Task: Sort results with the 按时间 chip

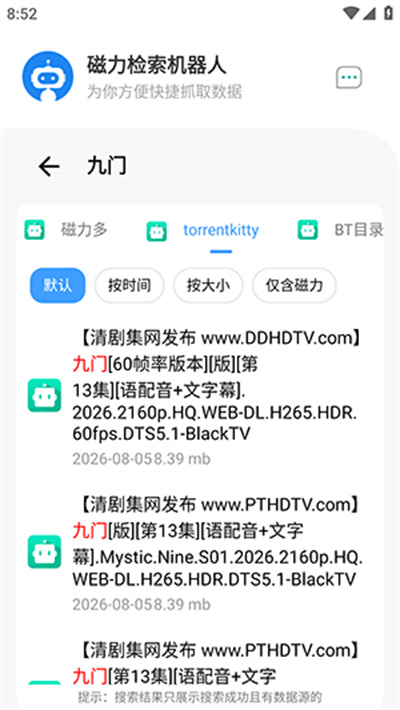Action: tap(129, 285)
